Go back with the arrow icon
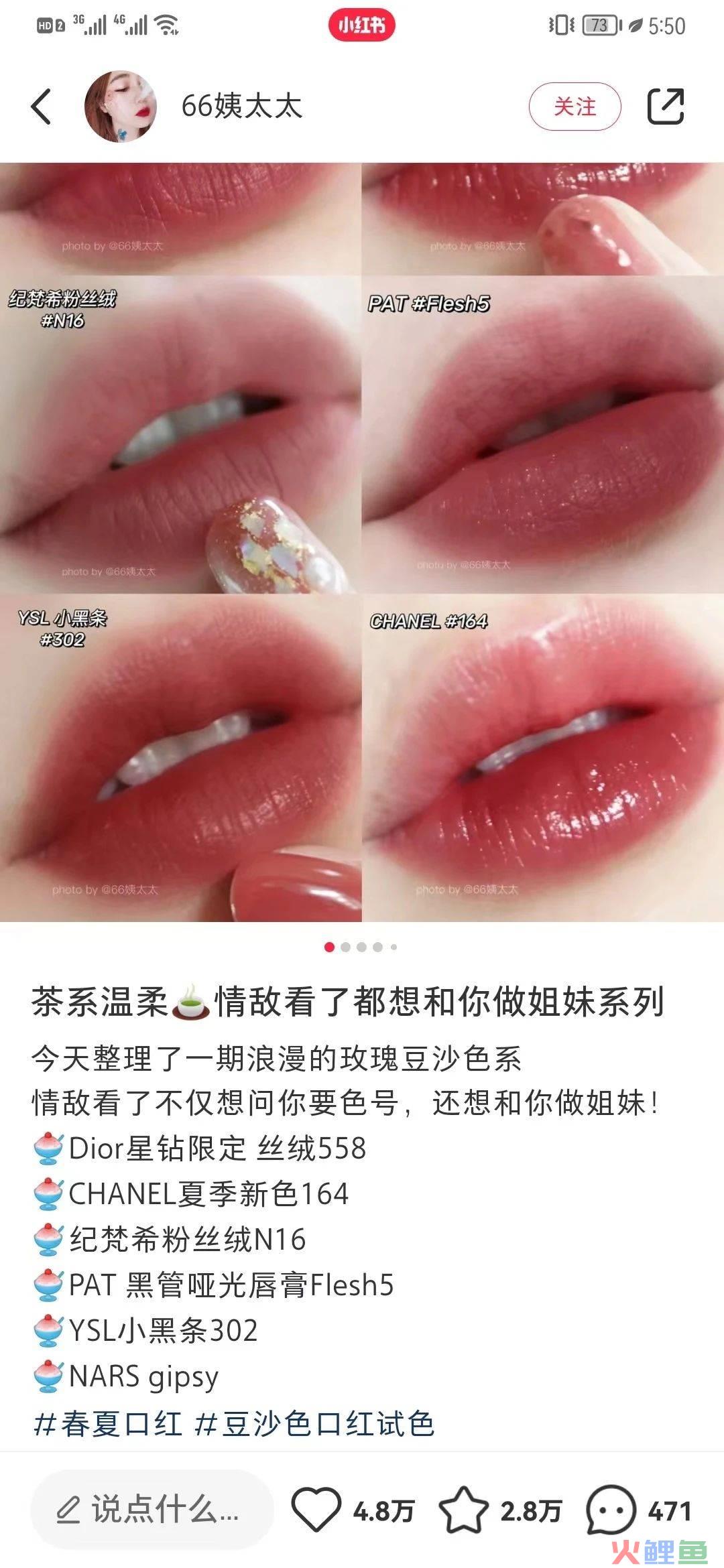Viewport: 724px width, 1568px height. tap(42, 107)
